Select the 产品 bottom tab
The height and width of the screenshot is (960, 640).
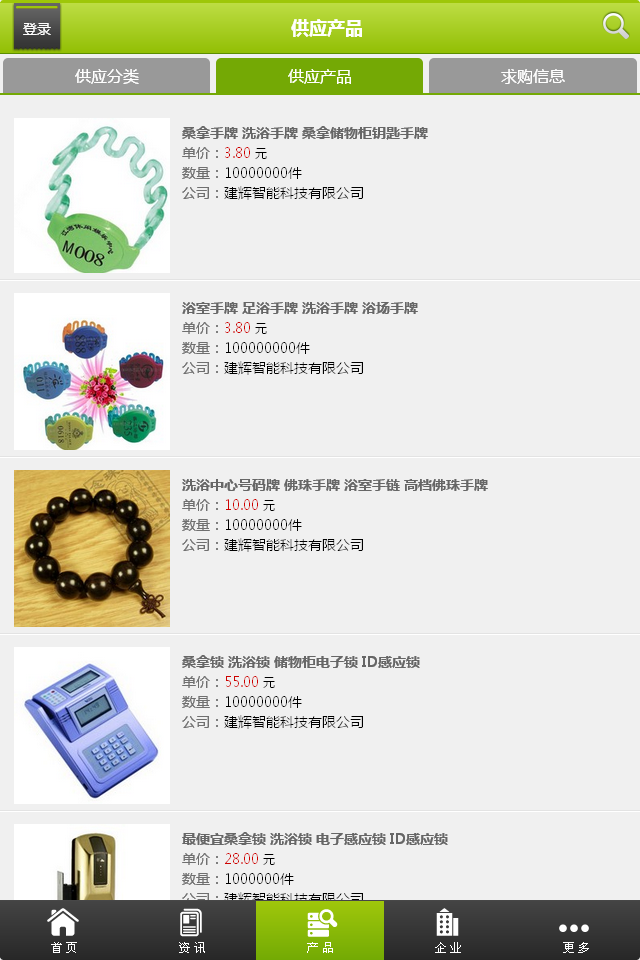pos(320,931)
